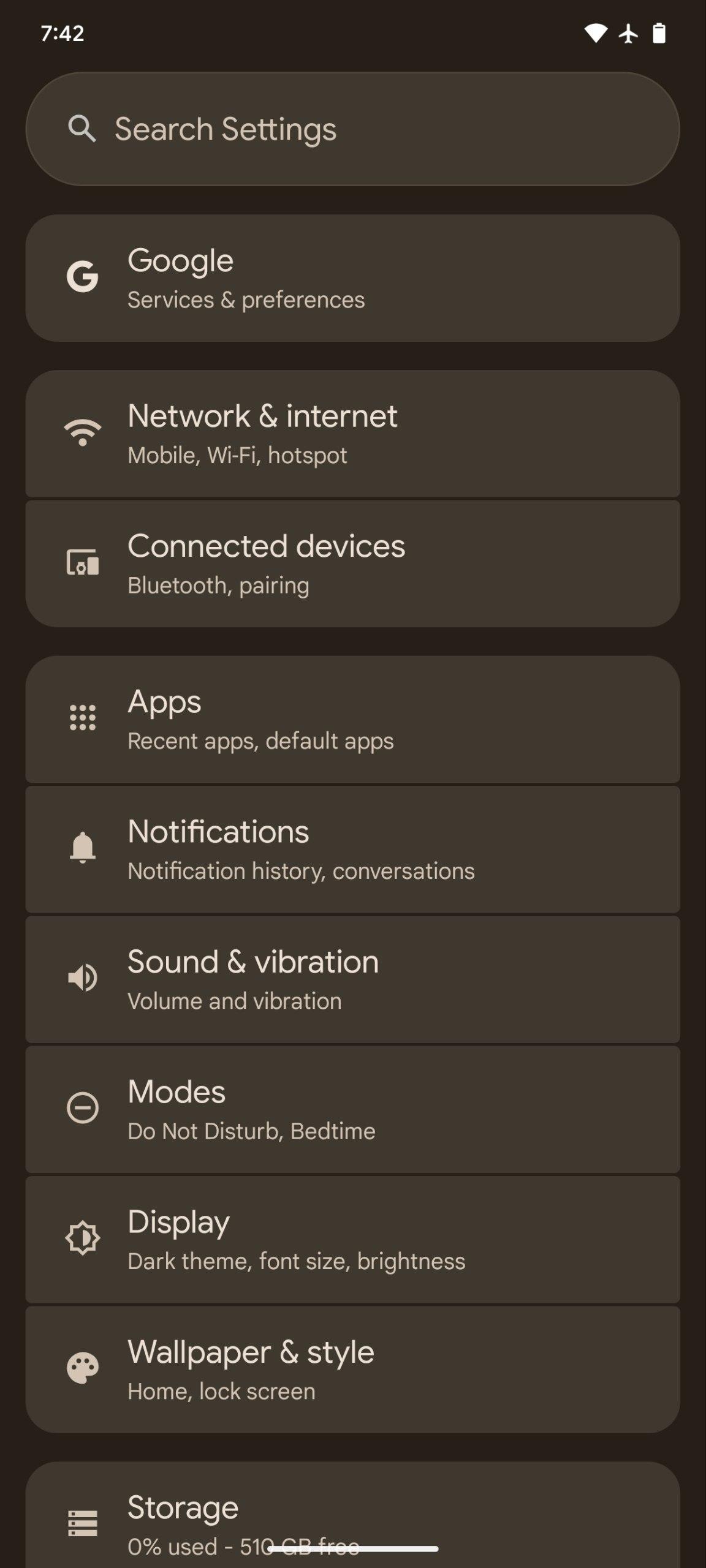Screen dimensions: 706x1568
Task: Go to Network & internet settings
Action: click(x=352, y=434)
